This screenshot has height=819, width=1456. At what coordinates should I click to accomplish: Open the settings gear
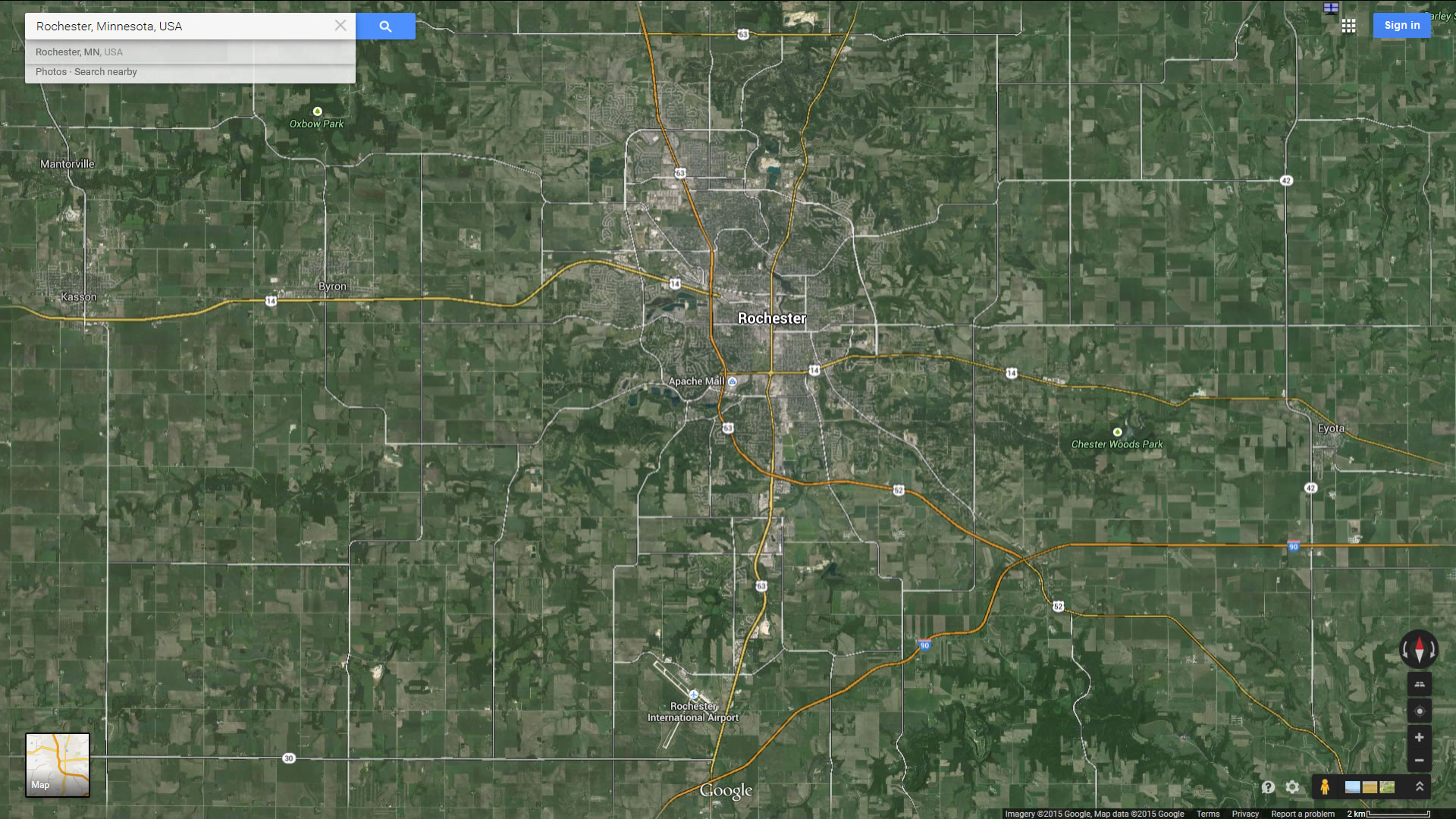point(1292,787)
